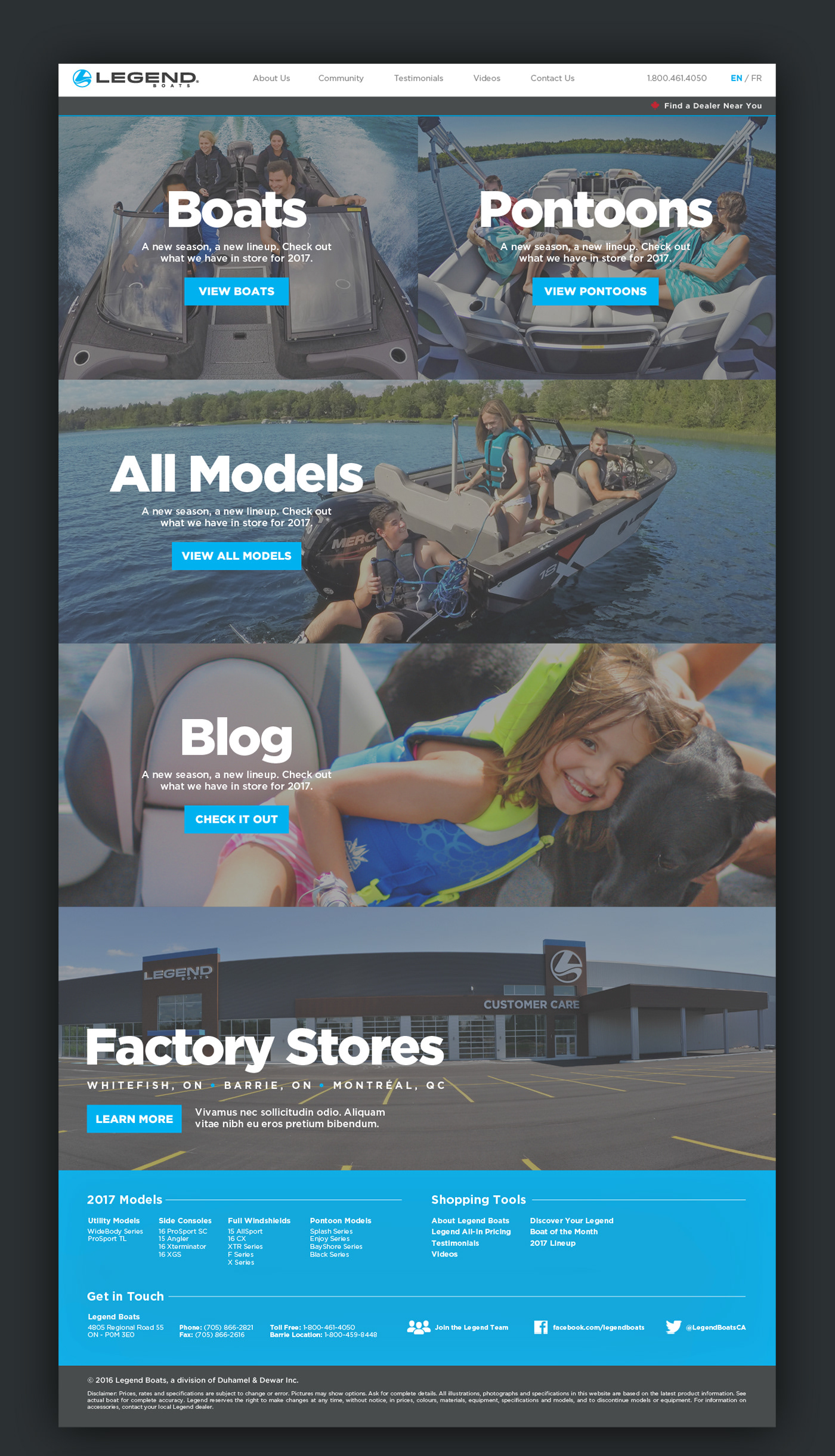The height and width of the screenshot is (1456, 835).
Task: Open the Splash Series pontoon link
Action: [331, 1231]
